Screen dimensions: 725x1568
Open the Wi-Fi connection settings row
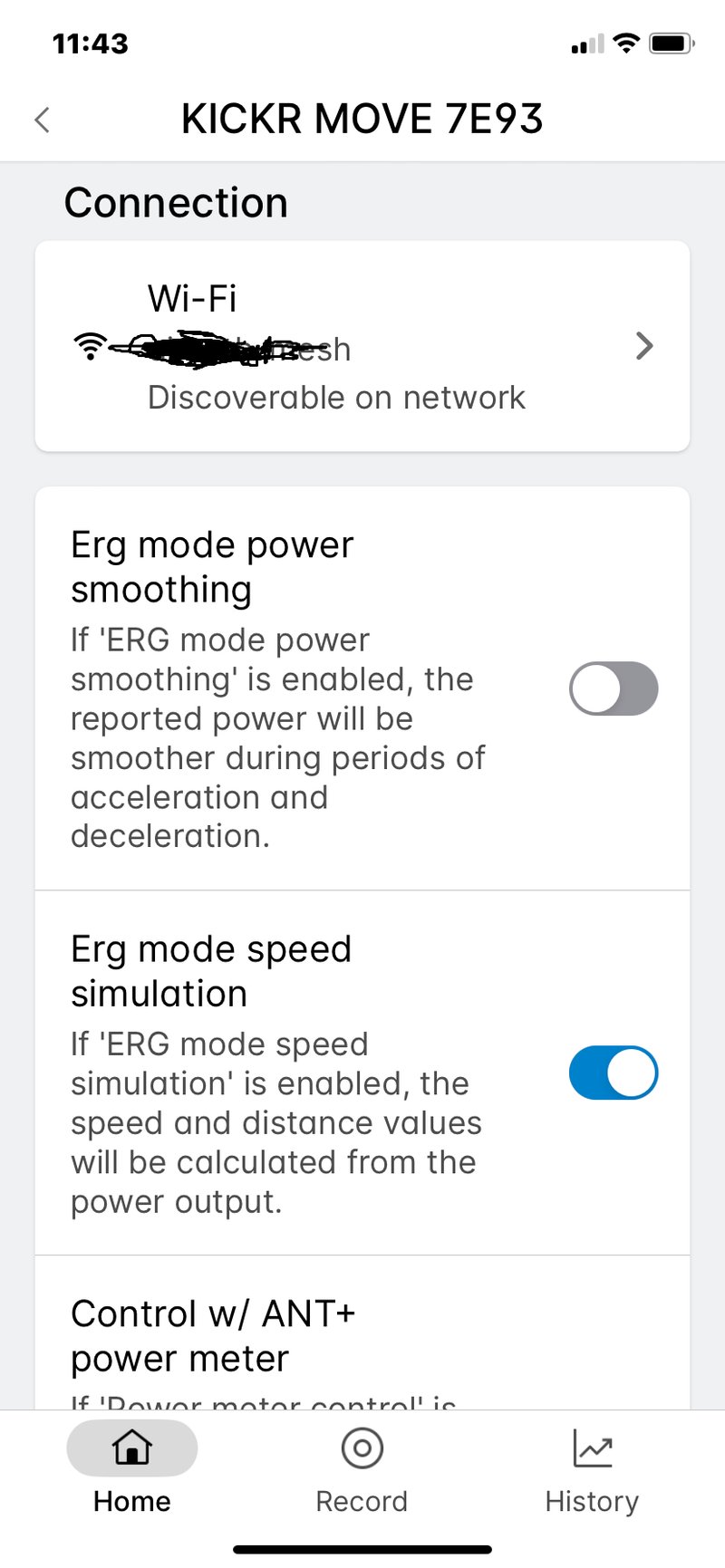coord(362,346)
